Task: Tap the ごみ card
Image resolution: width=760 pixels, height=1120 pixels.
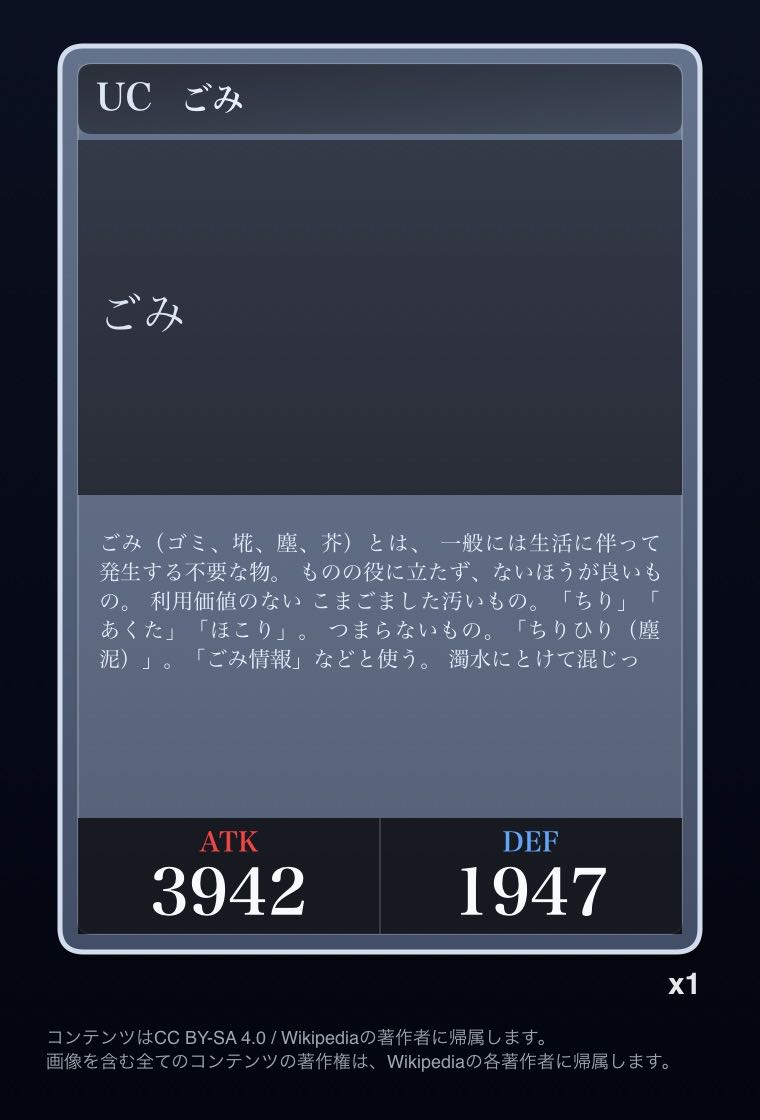Action: click(380, 500)
